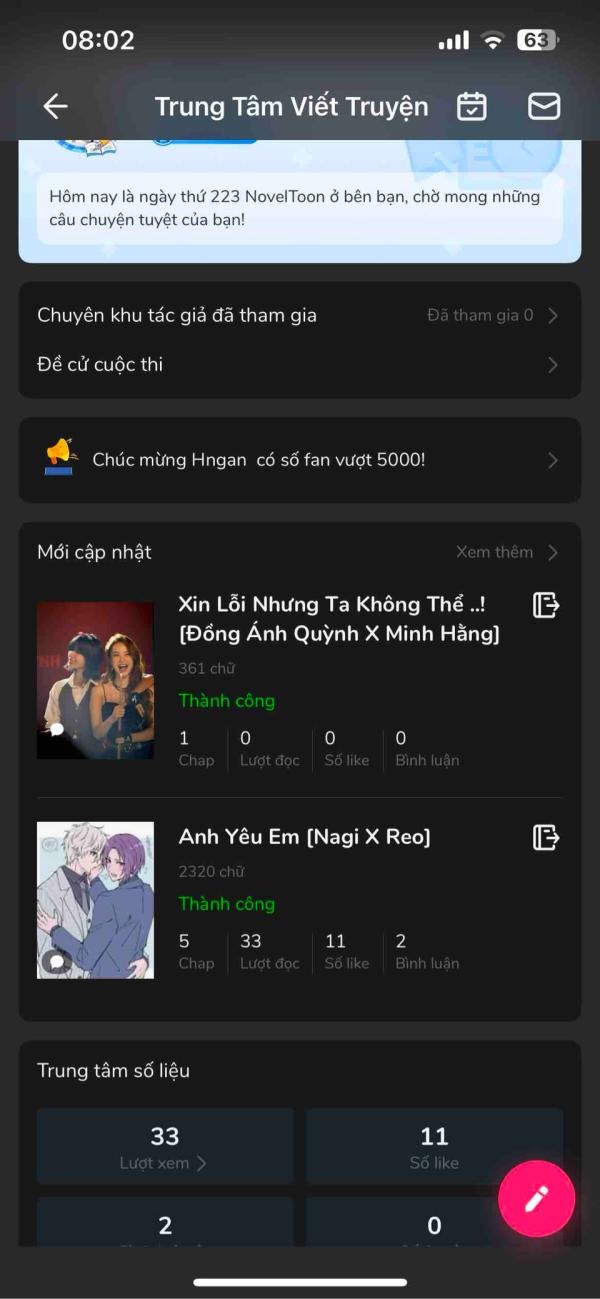
Task: Open the Hngan 5000 fans announcement
Action: tap(299, 460)
